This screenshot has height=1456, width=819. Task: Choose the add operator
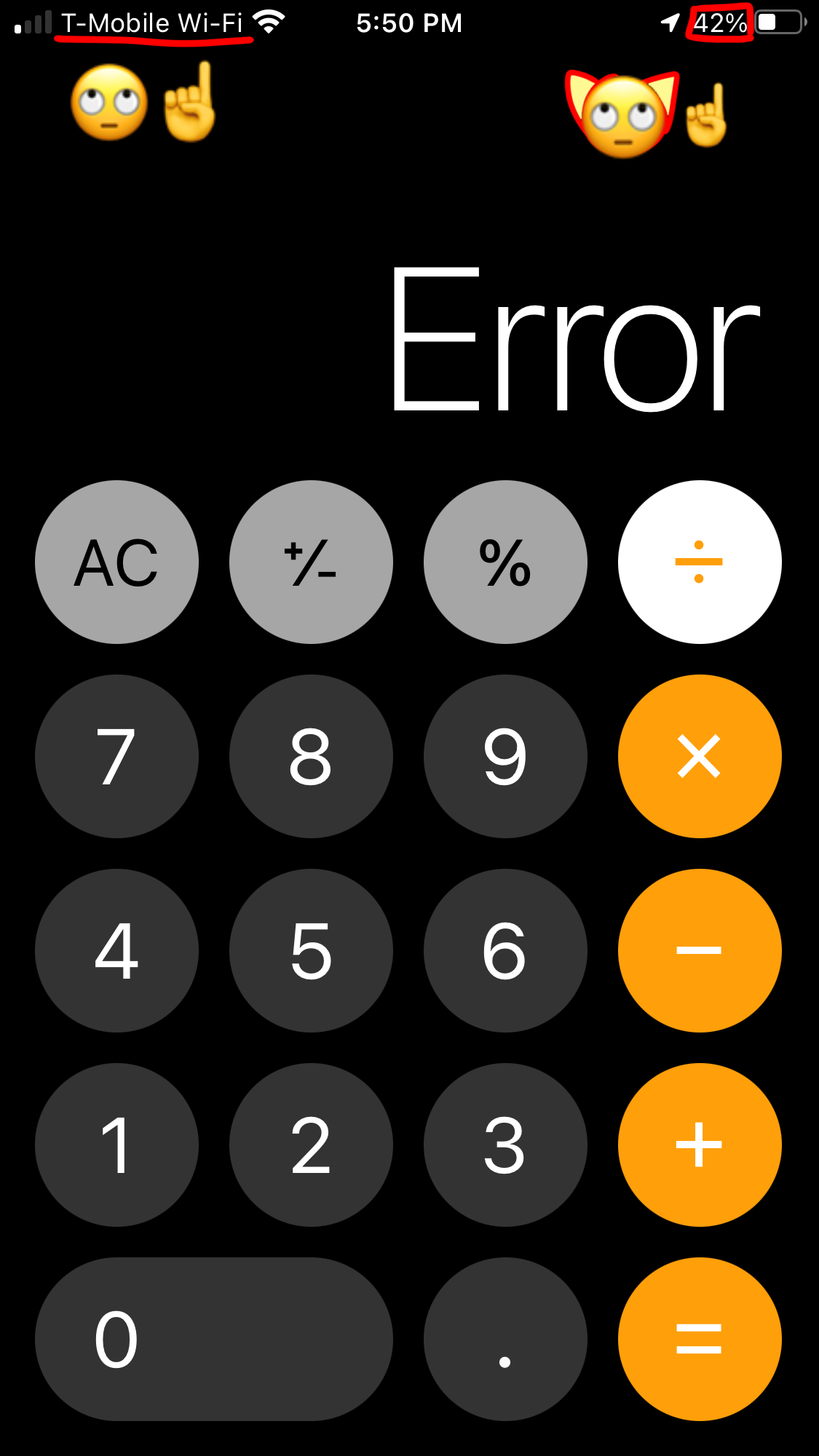click(700, 1145)
